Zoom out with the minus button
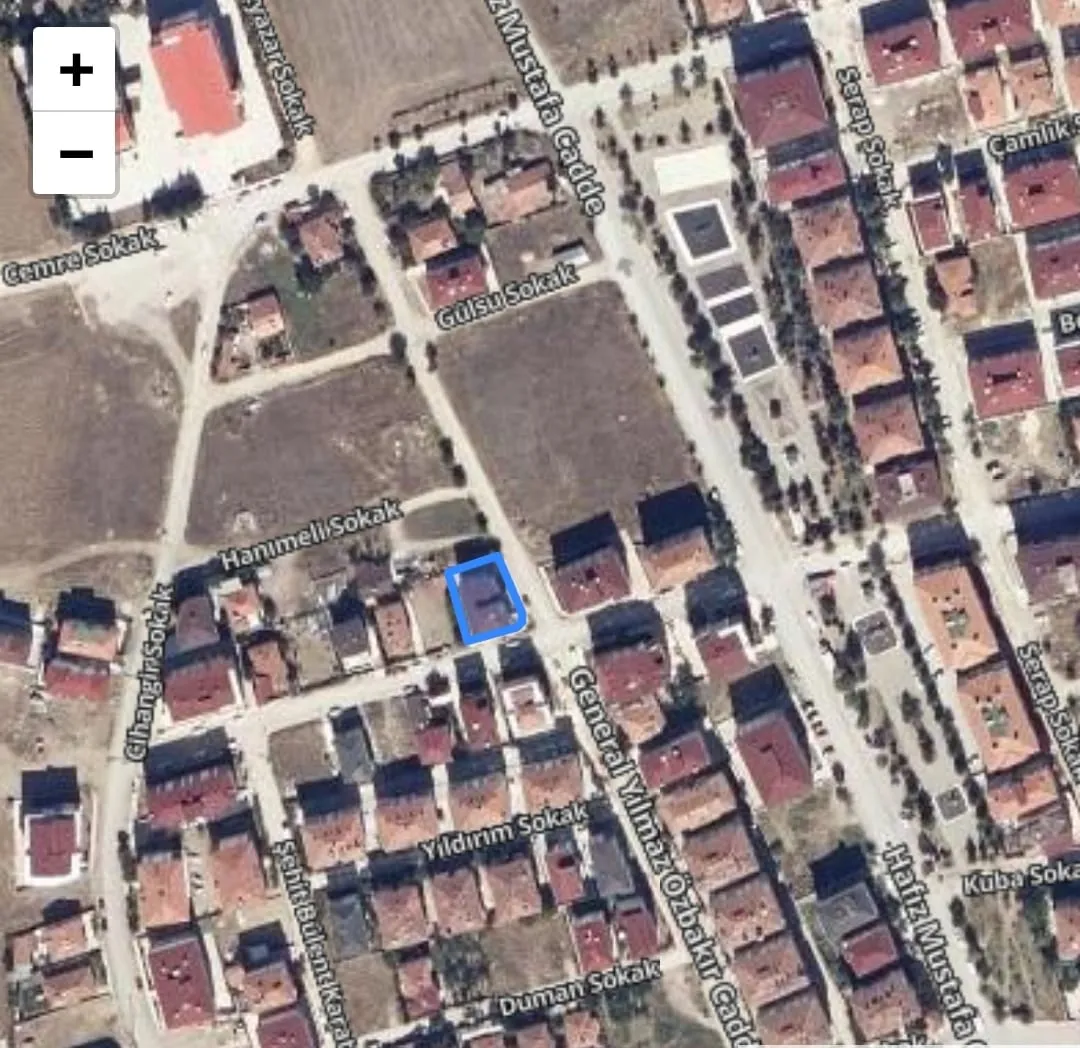The height and width of the screenshot is (1048, 1080). click(x=76, y=153)
